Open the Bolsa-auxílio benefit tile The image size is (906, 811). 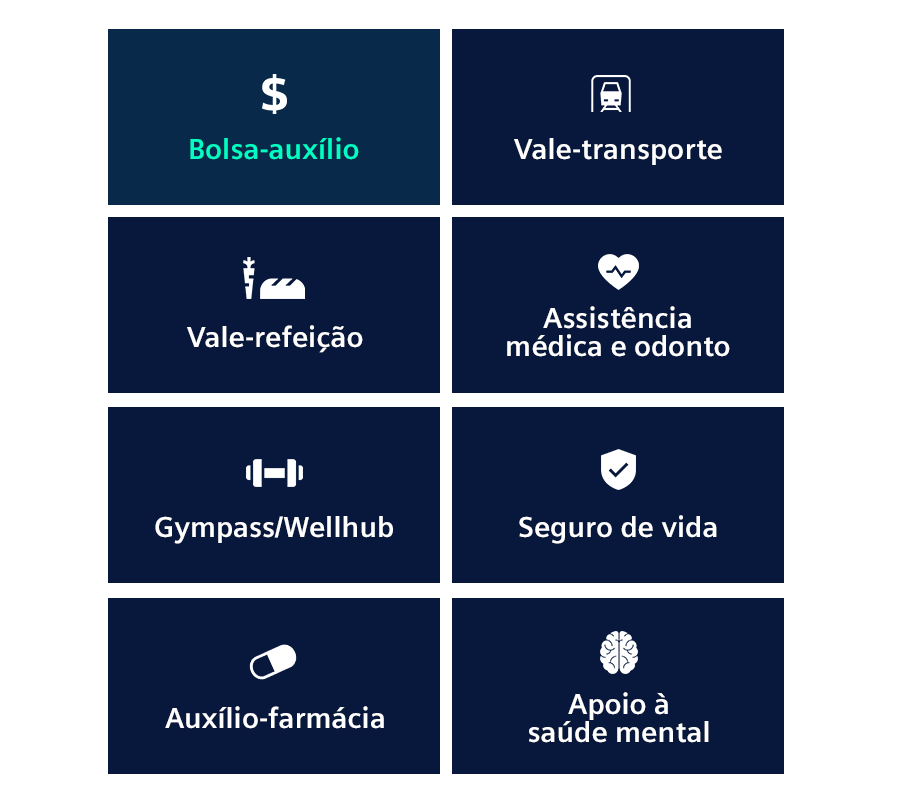[273, 118]
